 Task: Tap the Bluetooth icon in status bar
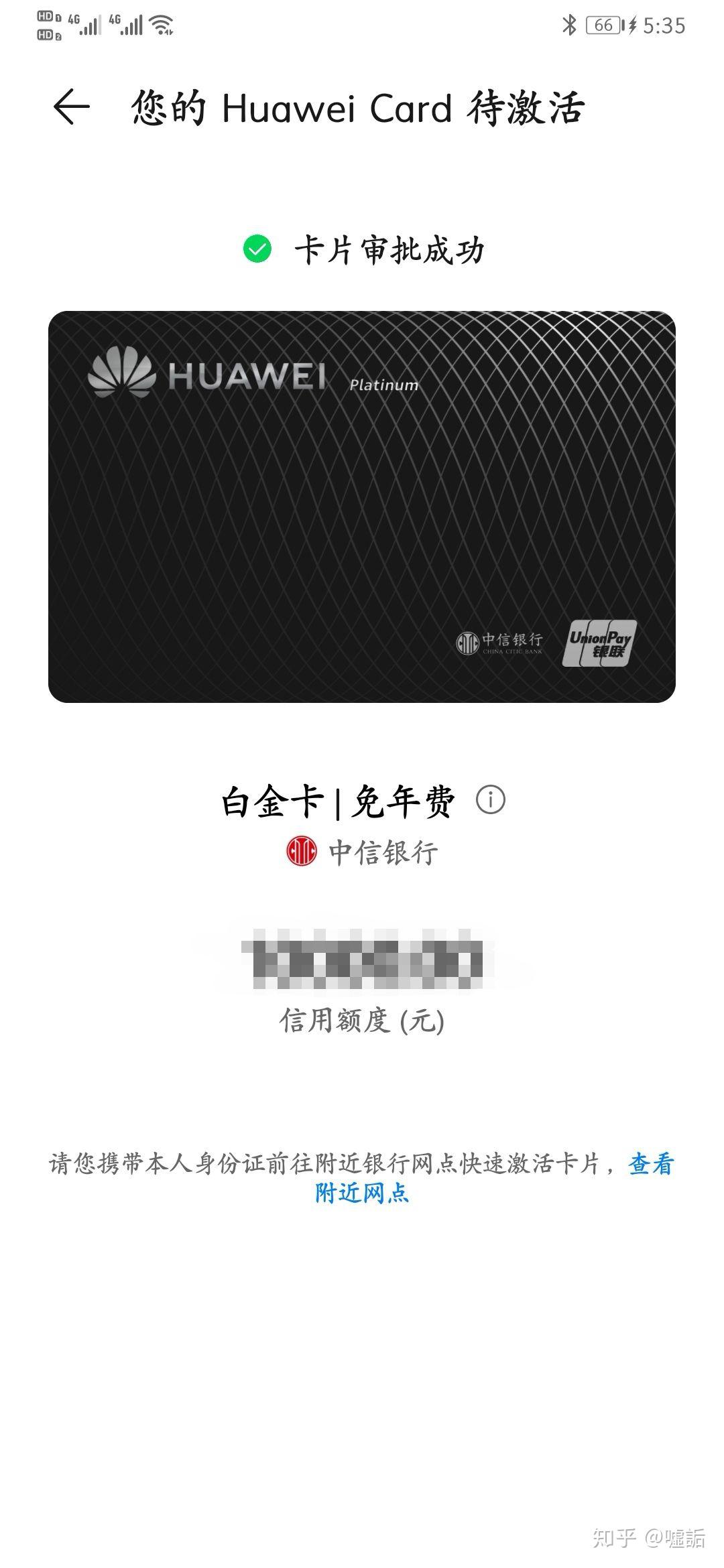click(x=570, y=25)
